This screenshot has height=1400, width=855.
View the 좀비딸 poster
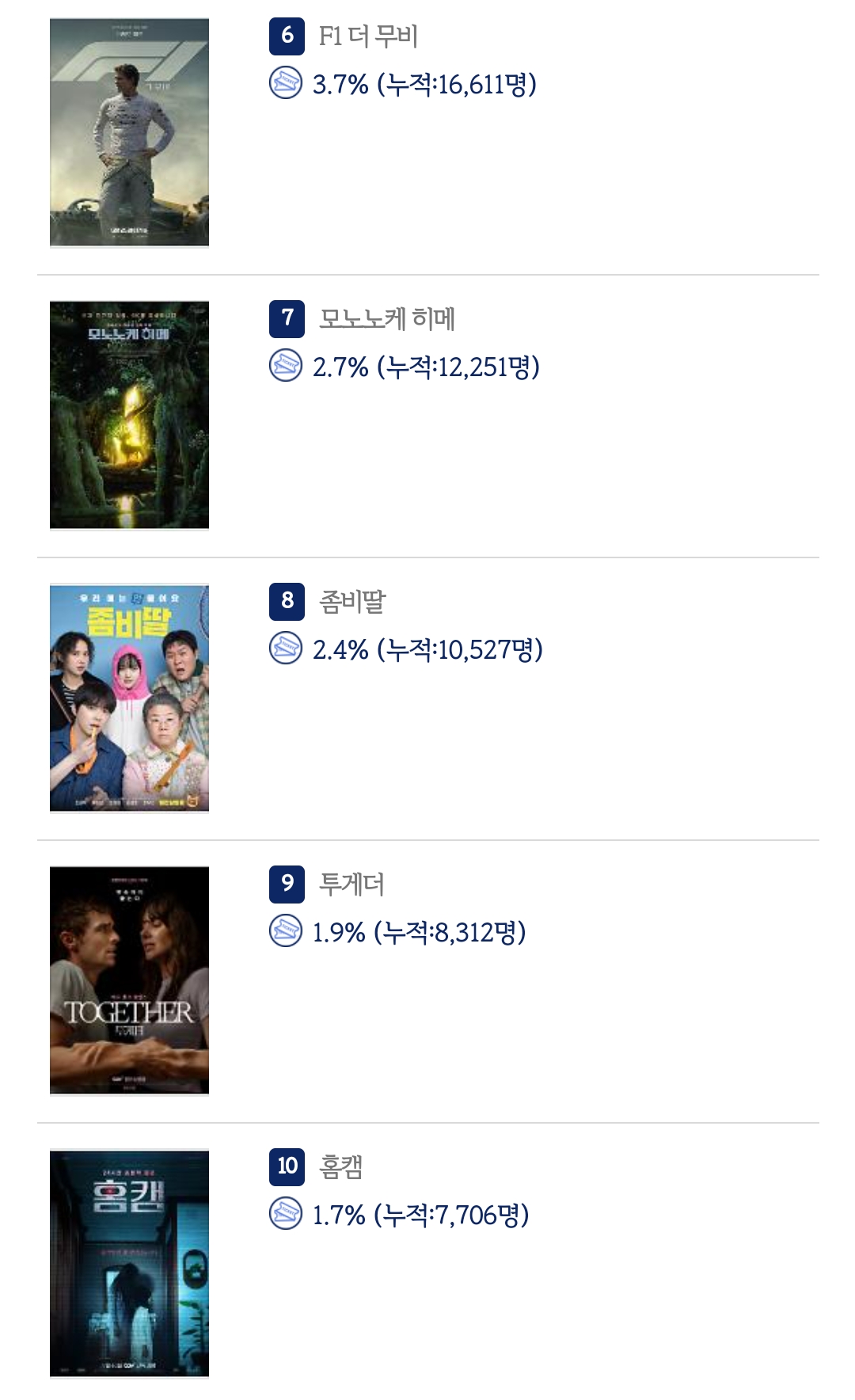129,698
